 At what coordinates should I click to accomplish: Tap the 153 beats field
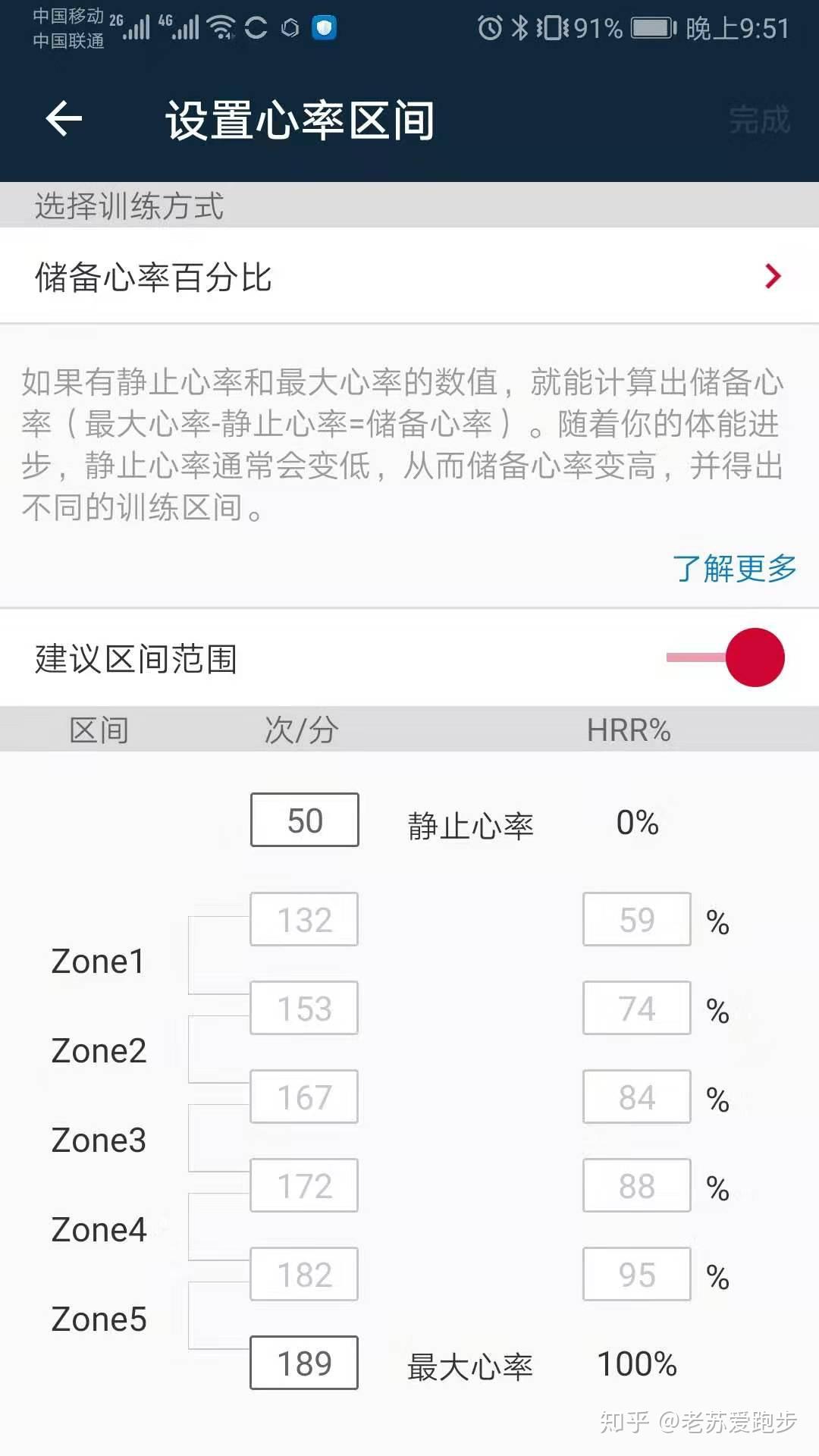(x=305, y=1009)
